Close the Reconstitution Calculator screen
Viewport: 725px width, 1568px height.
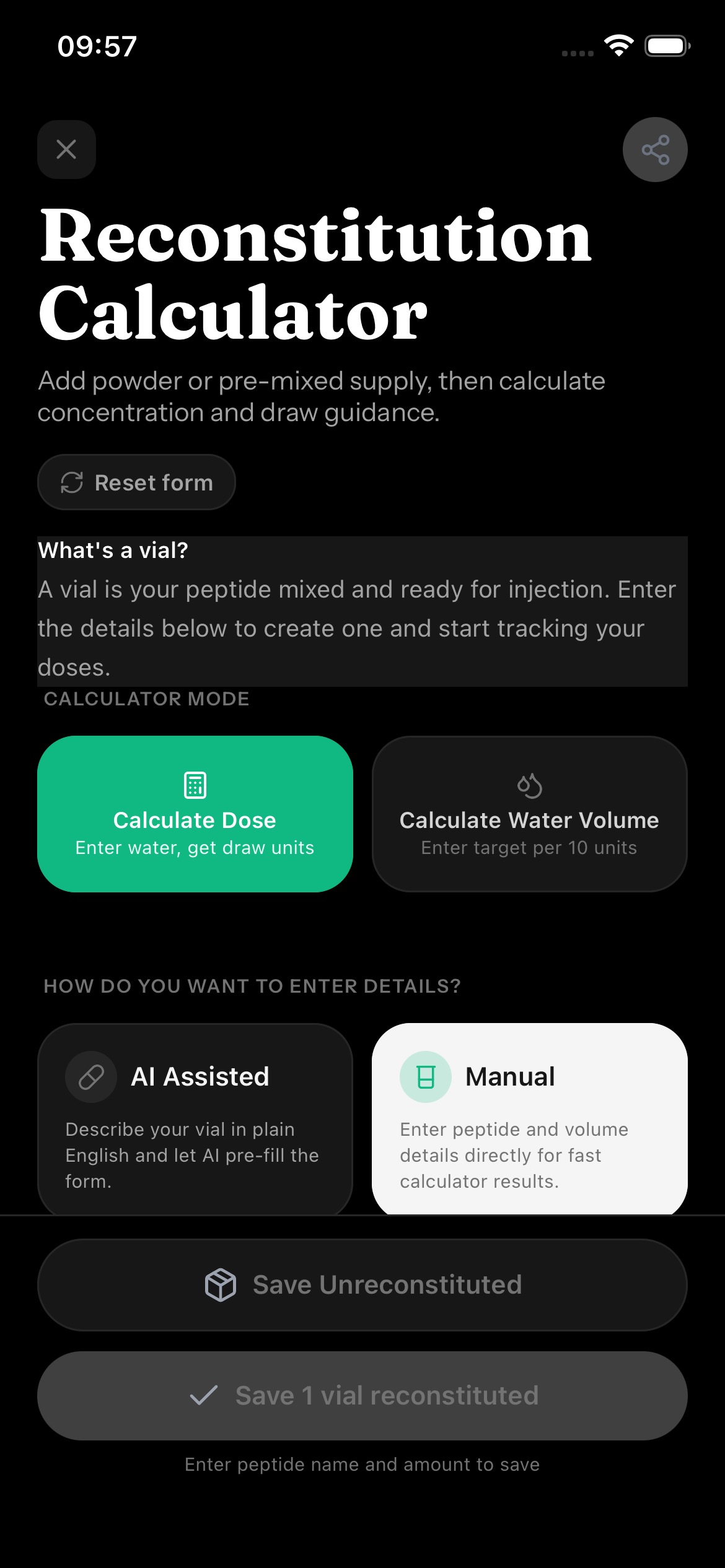click(66, 149)
